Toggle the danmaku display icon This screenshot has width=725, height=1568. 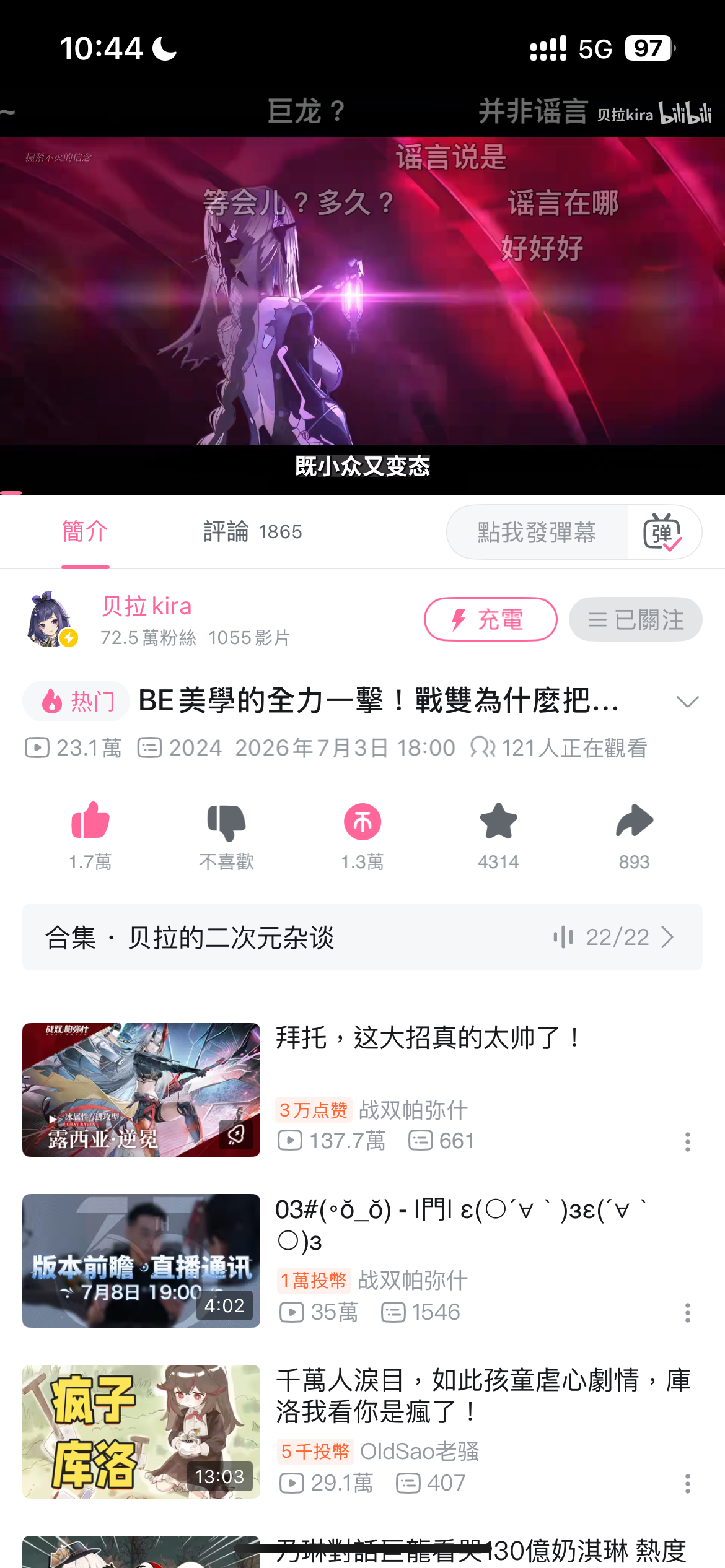pos(663,532)
